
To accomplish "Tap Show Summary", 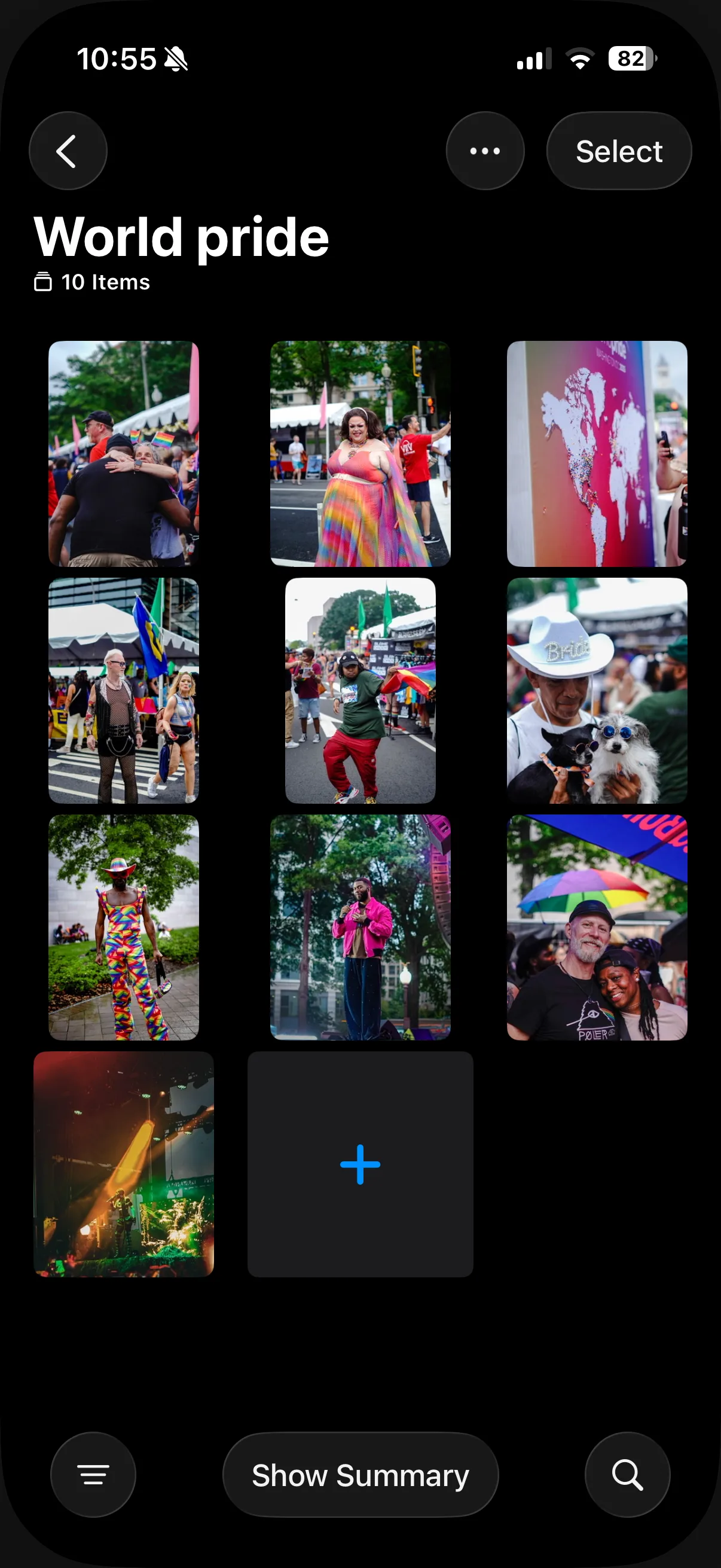I will [360, 1474].
